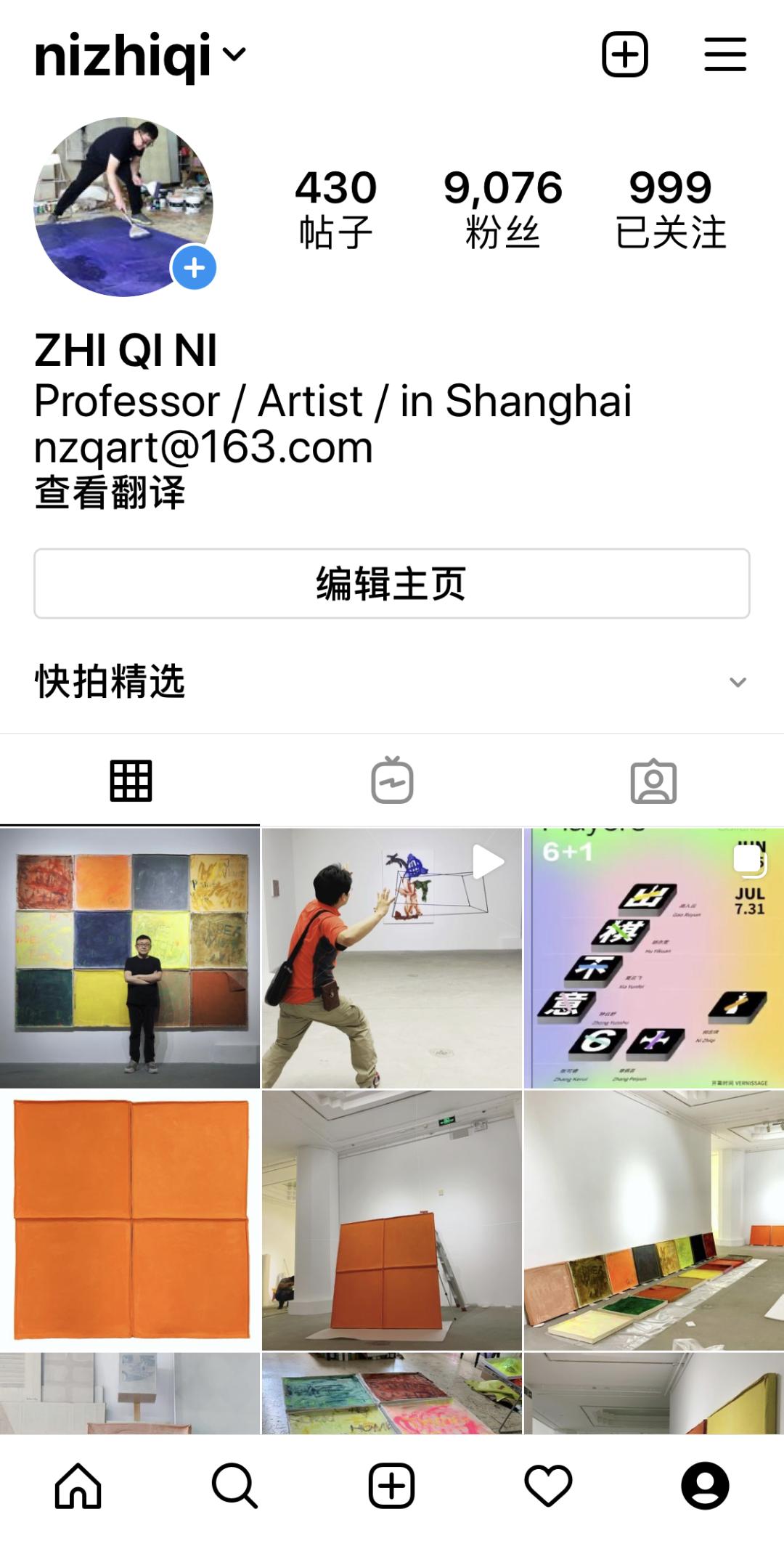Viewport: 784px width, 1541px height.
Task: Open the video post of man in orange shirt
Action: point(391,958)
